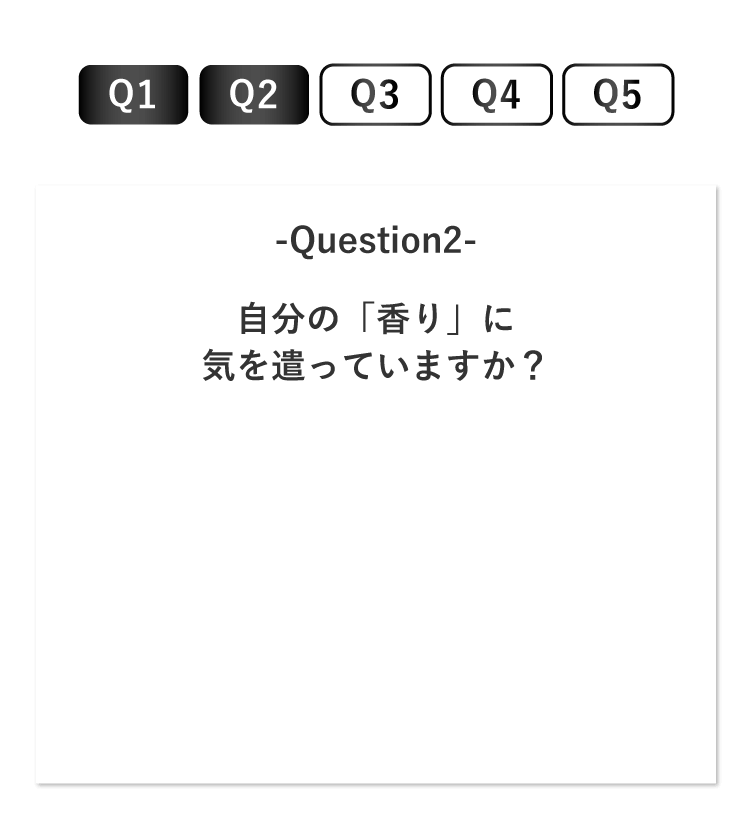The image size is (750, 829).
Task: Click the -Question2- heading text
Action: click(375, 240)
